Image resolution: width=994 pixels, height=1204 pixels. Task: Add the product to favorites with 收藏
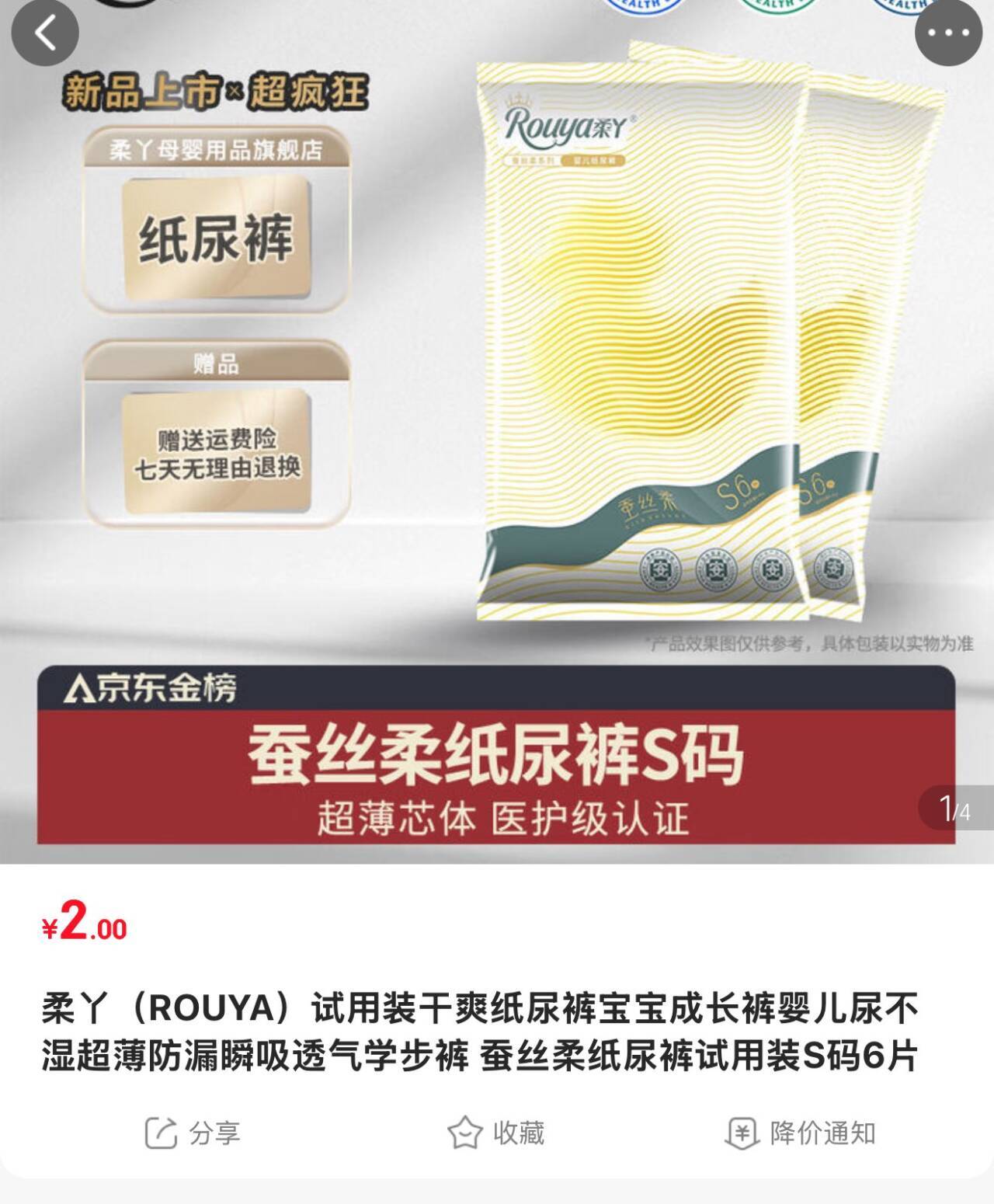(495, 1133)
